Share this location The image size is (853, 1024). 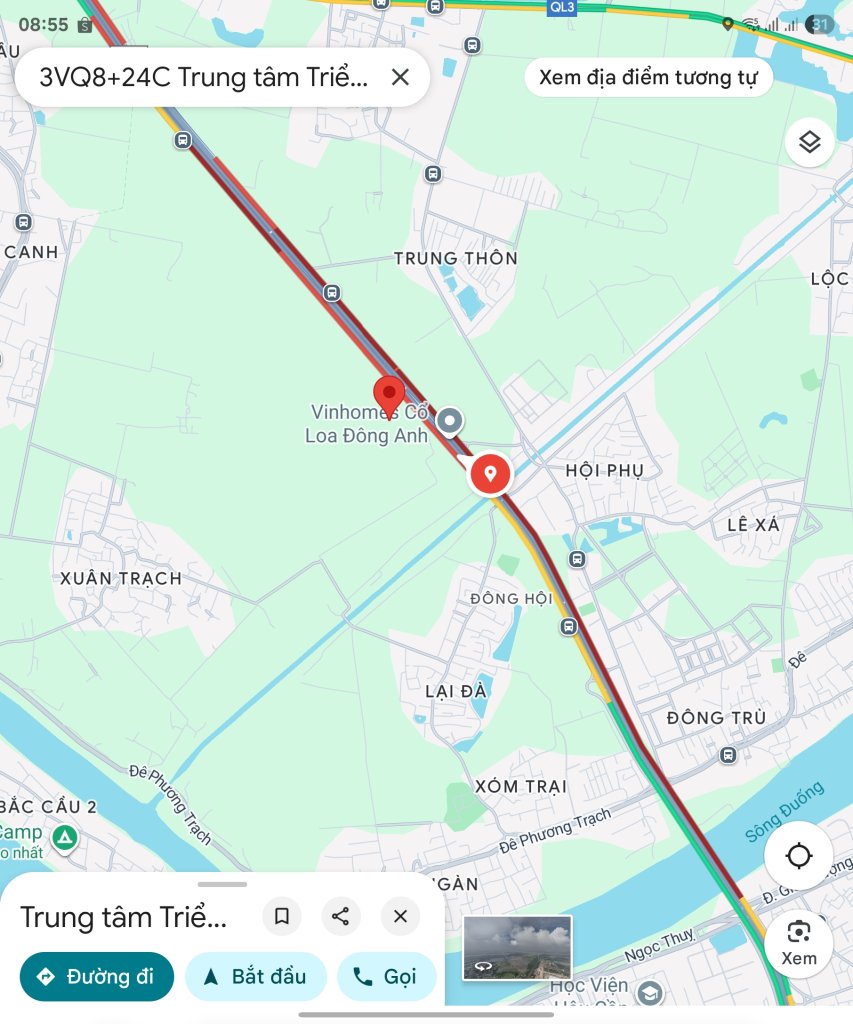point(341,916)
